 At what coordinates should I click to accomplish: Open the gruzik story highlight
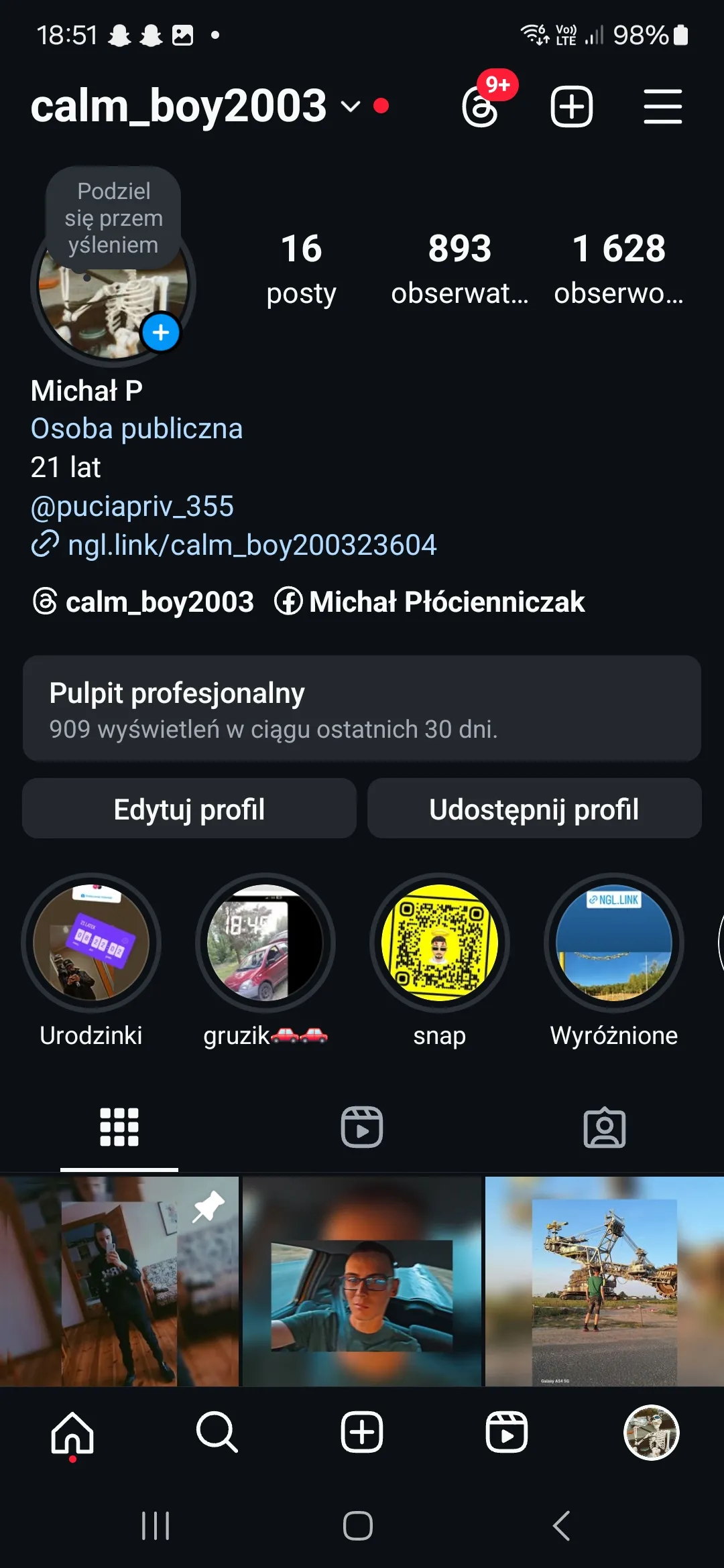tap(265, 943)
